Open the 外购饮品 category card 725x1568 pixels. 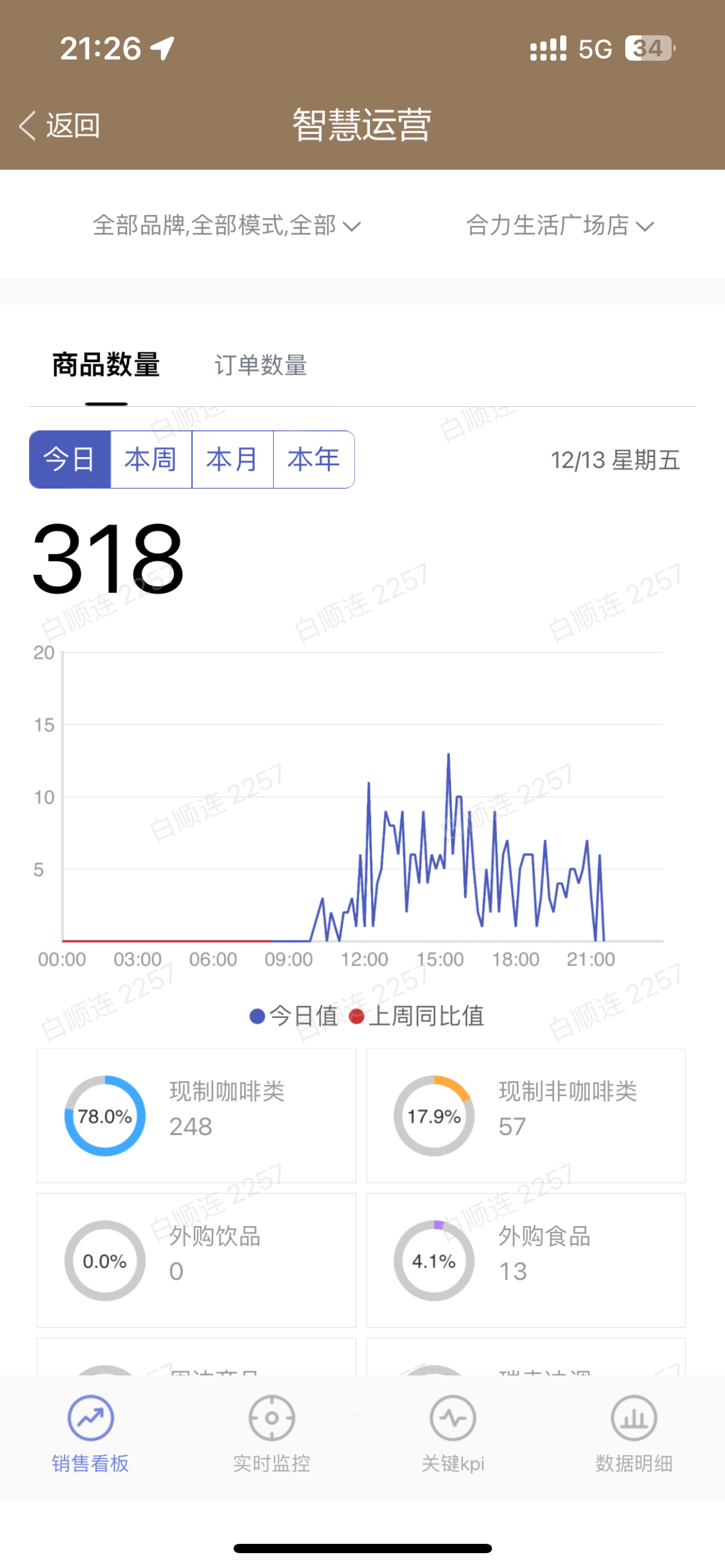(196, 1260)
